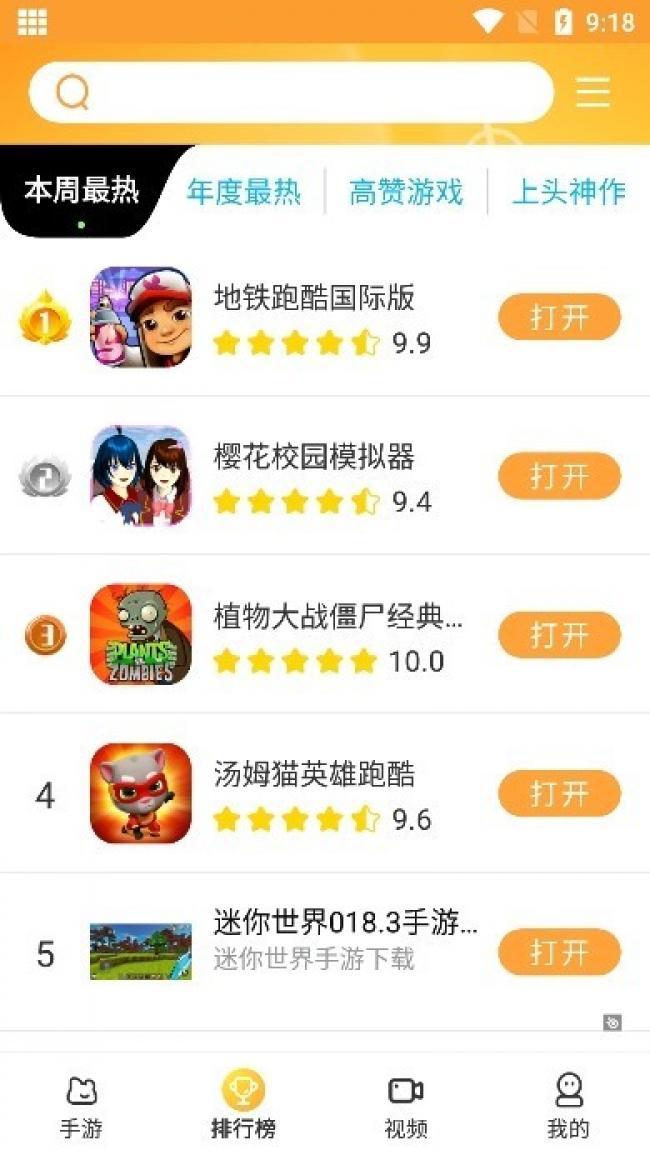Screen dimensions: 650x1155
Task: Tap 打开 for 地铁跑酷国际版
Action: tap(559, 317)
